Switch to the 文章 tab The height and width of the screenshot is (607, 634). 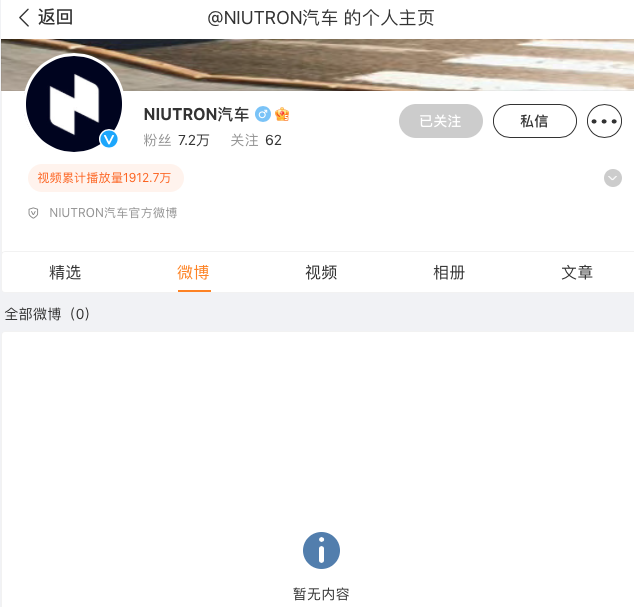pyautogui.click(x=577, y=272)
